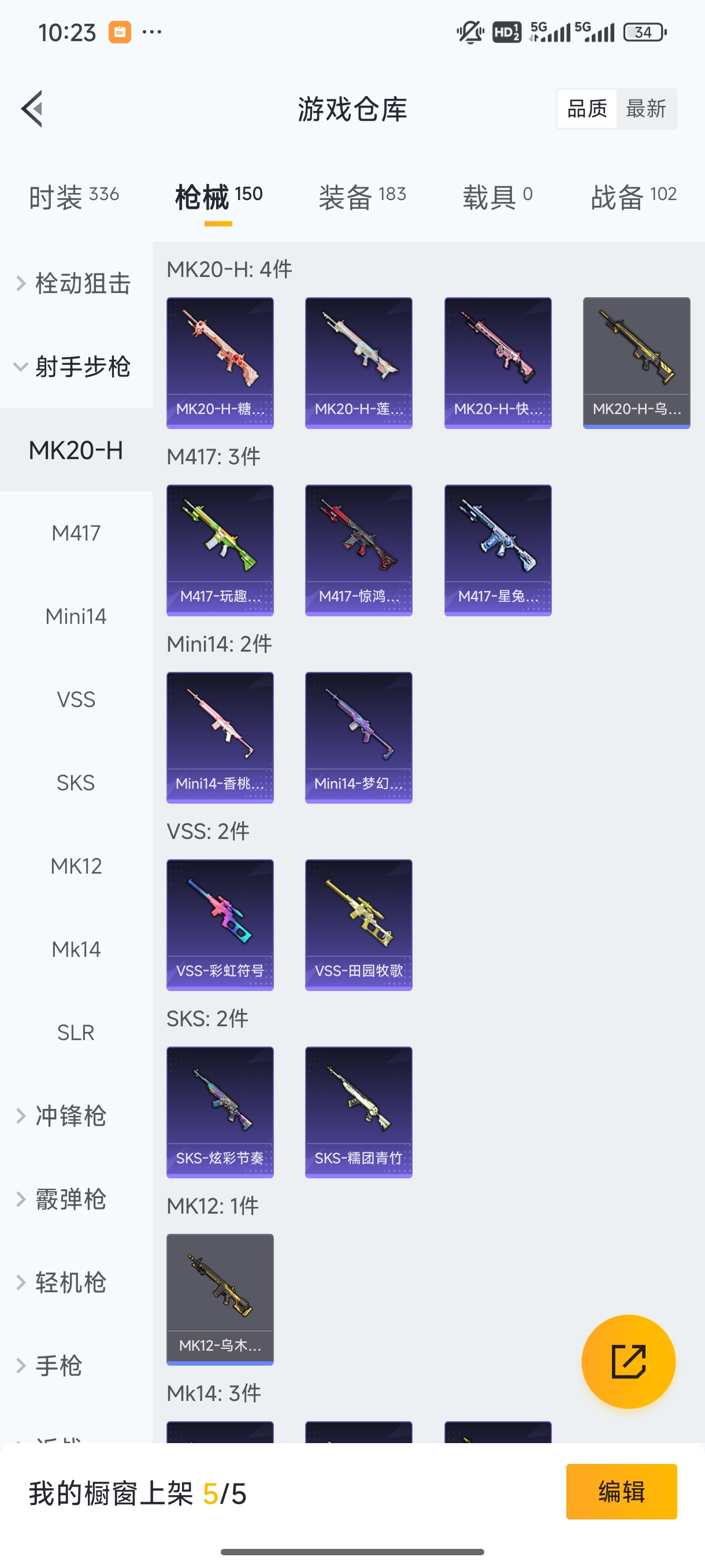Open the SKS-糯团青竹 skin
705x1568 pixels.
coord(359,1112)
